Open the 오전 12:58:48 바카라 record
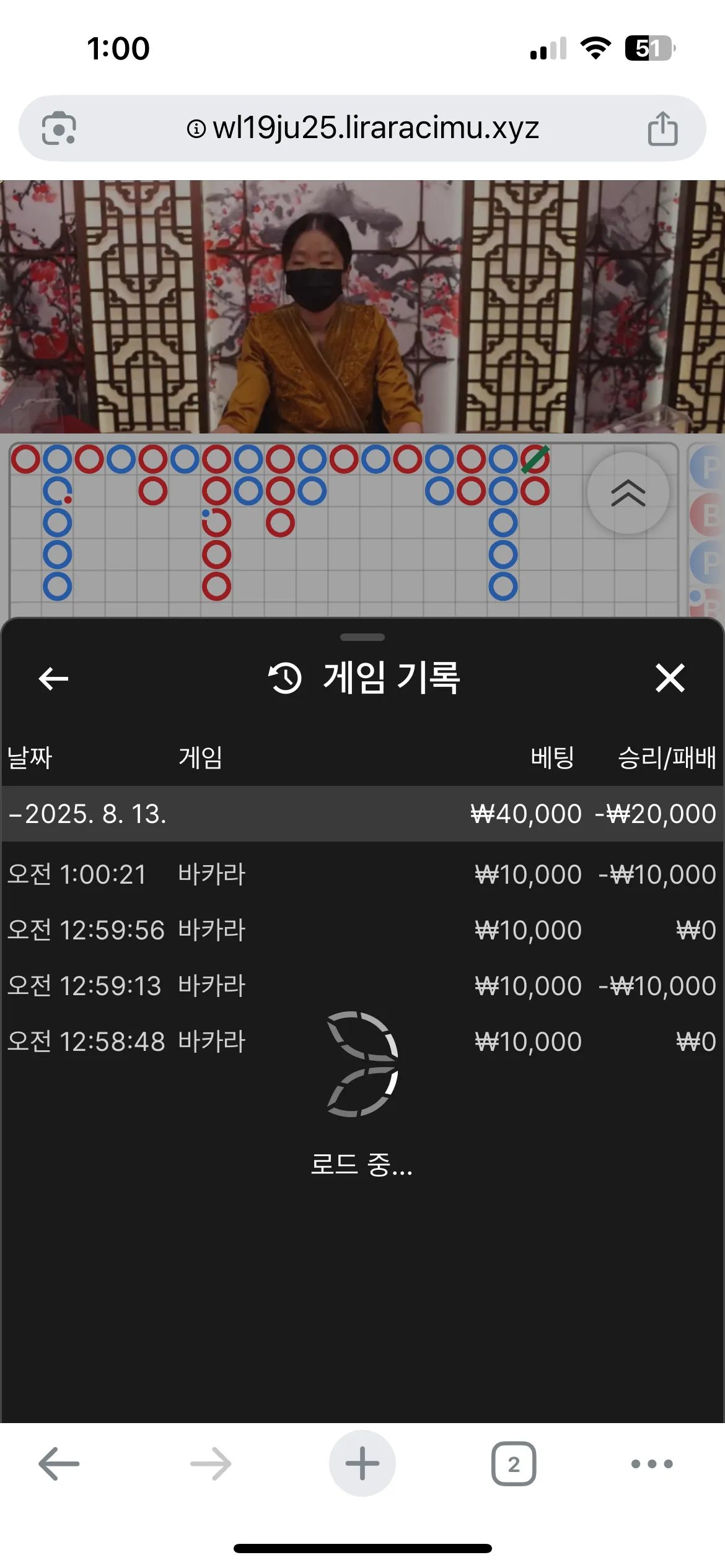Viewport: 725px width, 1568px height. click(362, 1042)
